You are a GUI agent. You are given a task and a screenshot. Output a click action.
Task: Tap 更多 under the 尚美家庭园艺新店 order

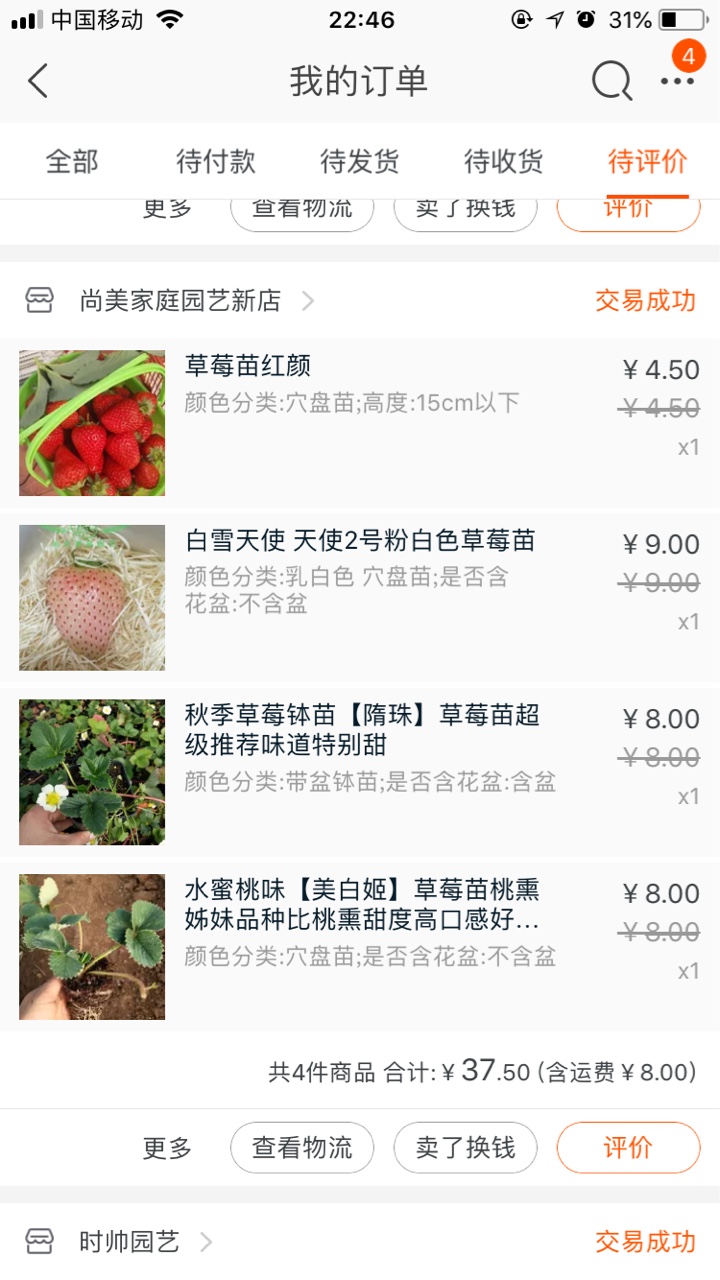pos(167,1148)
